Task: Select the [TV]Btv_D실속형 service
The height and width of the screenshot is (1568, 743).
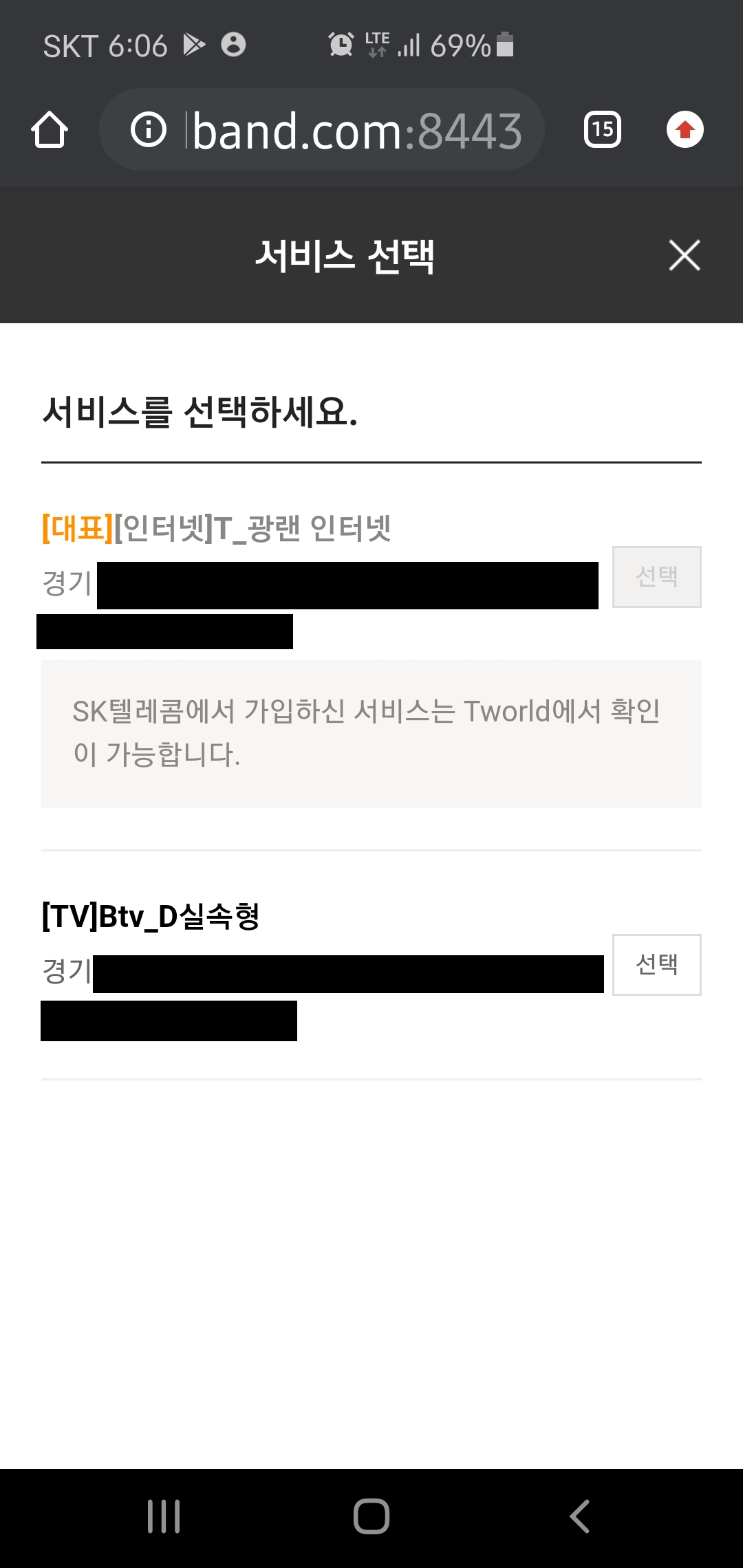Action: (656, 964)
